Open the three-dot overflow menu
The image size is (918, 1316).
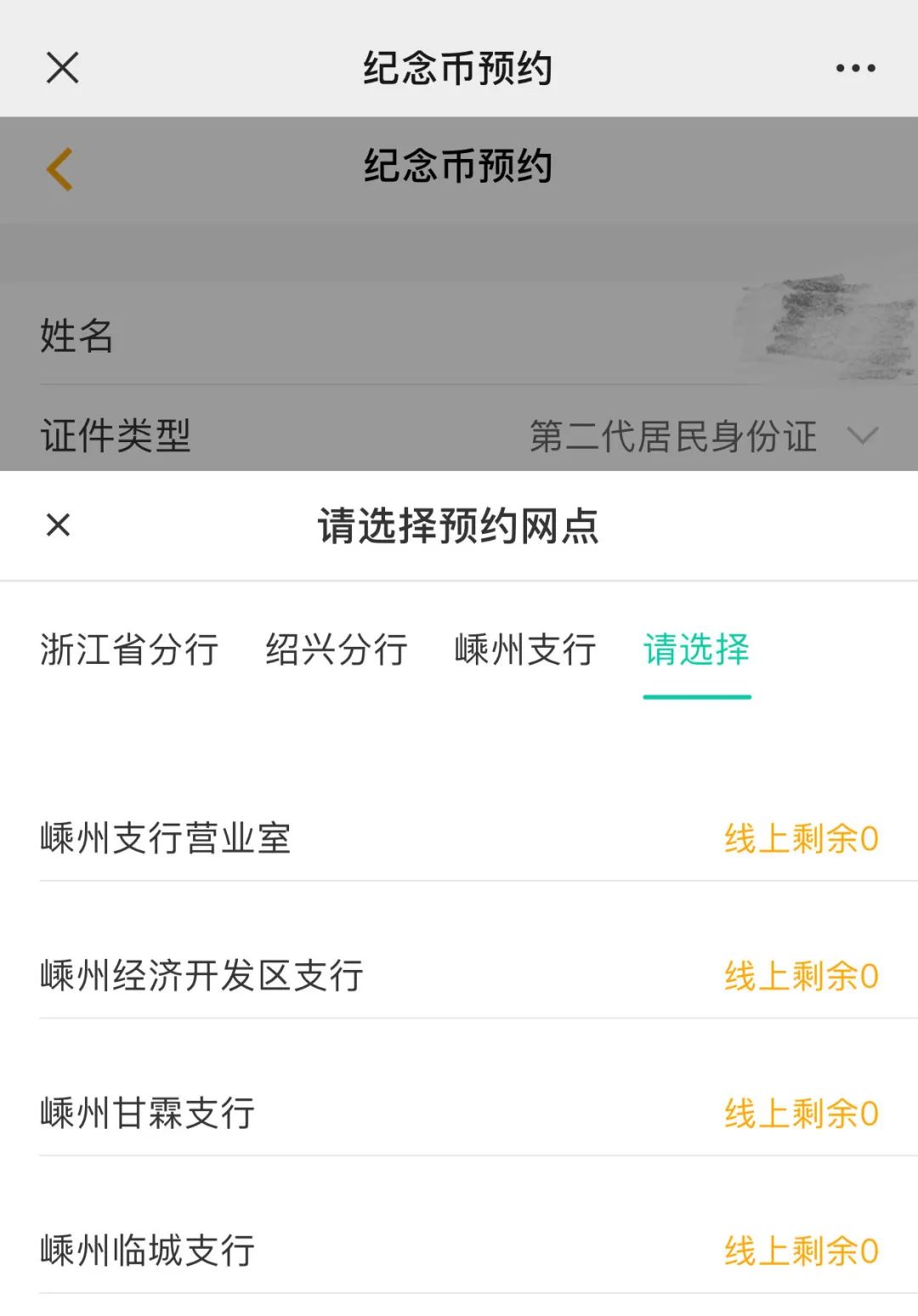click(855, 68)
